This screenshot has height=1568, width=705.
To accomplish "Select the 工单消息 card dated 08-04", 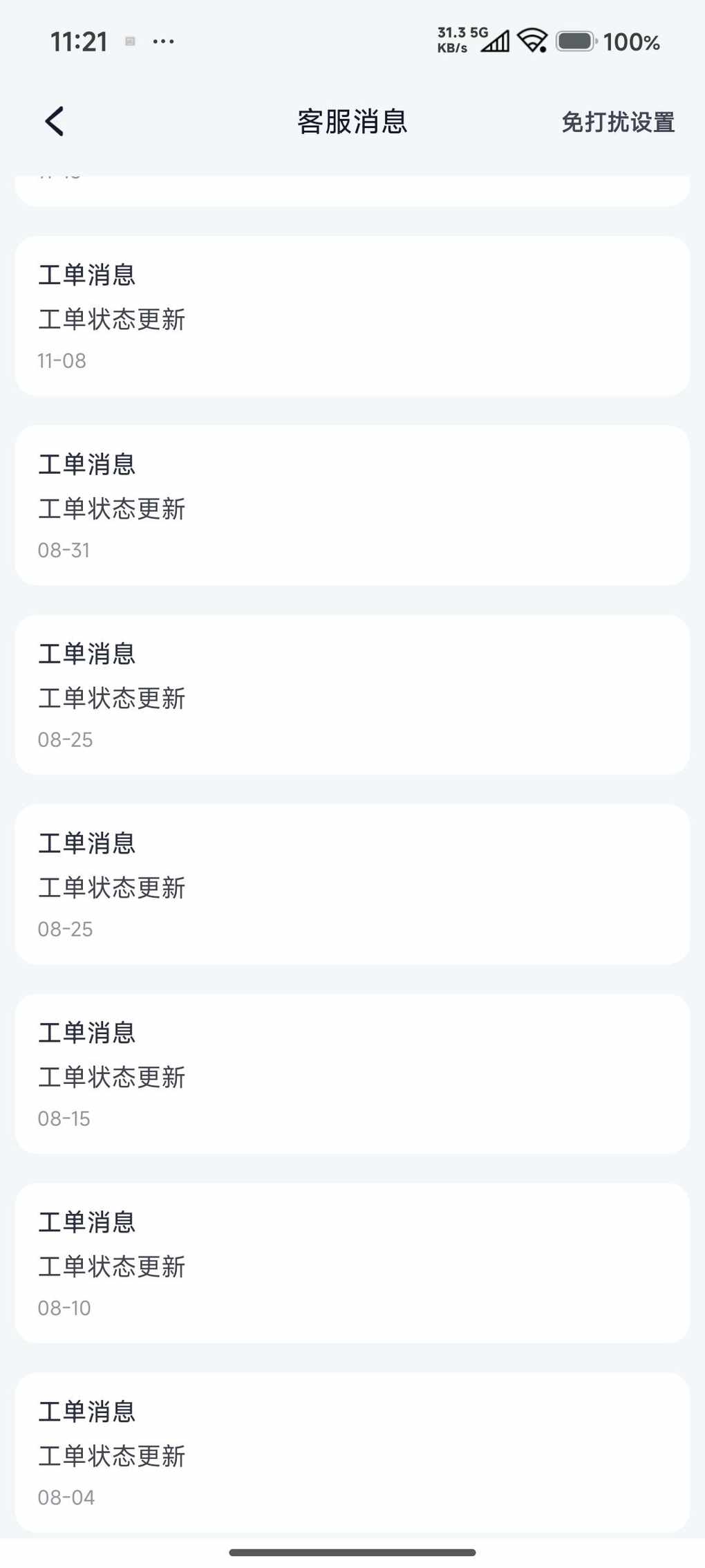I will click(x=352, y=1452).
